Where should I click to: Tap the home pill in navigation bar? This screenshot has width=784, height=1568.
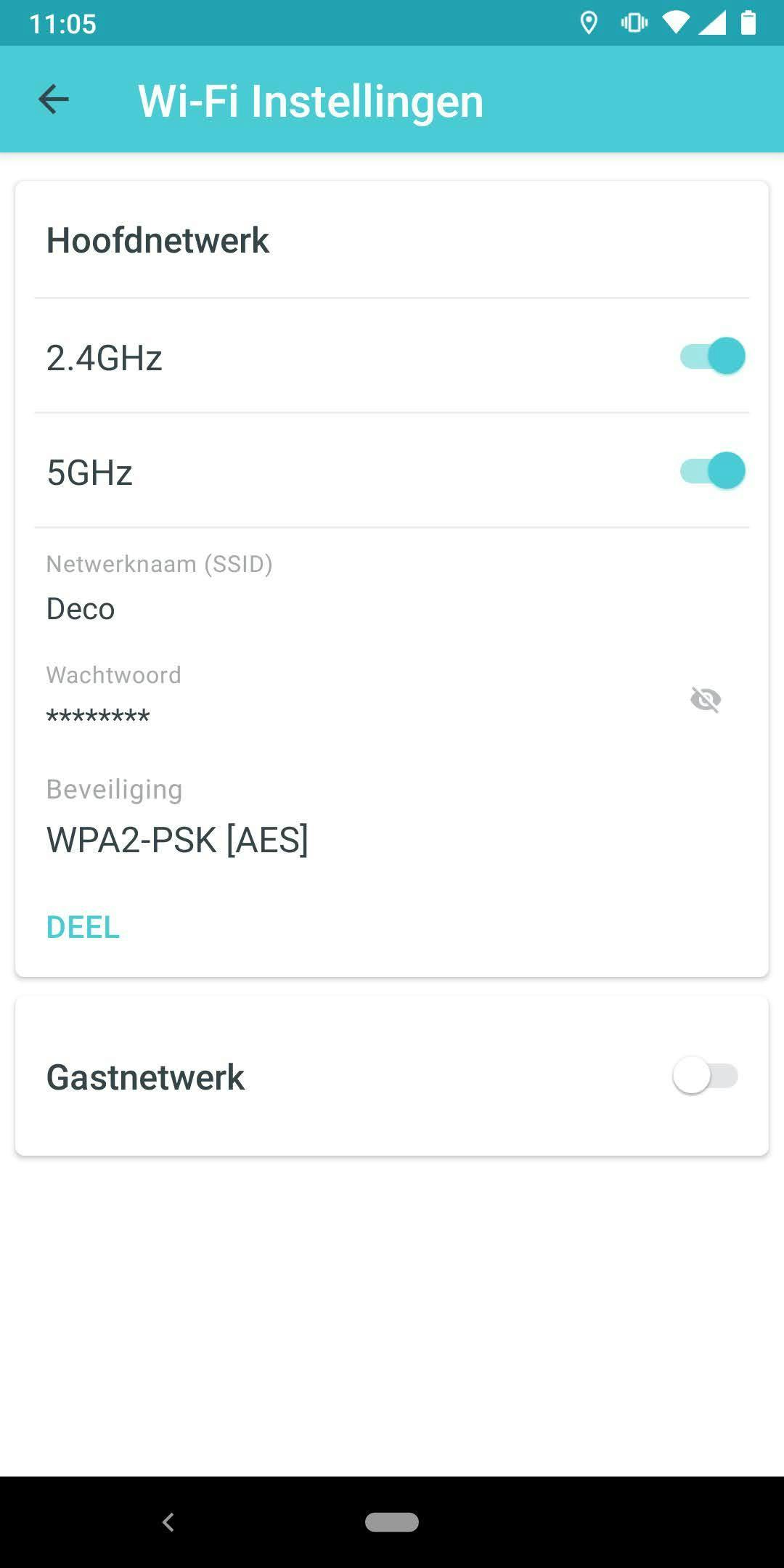(x=392, y=1522)
